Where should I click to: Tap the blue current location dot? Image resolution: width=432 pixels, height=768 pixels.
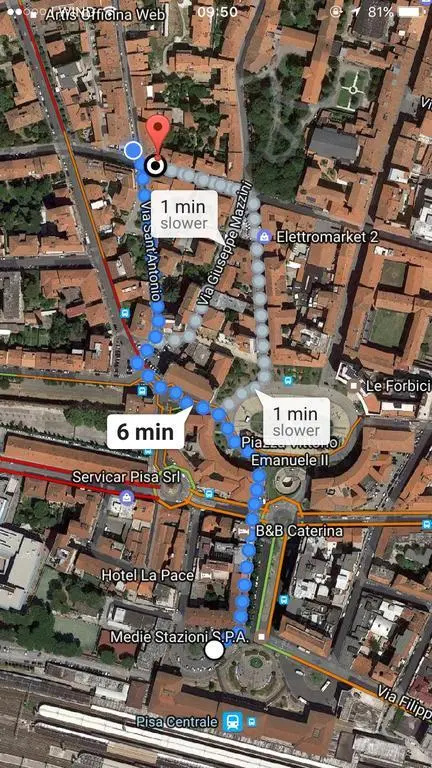click(133, 150)
